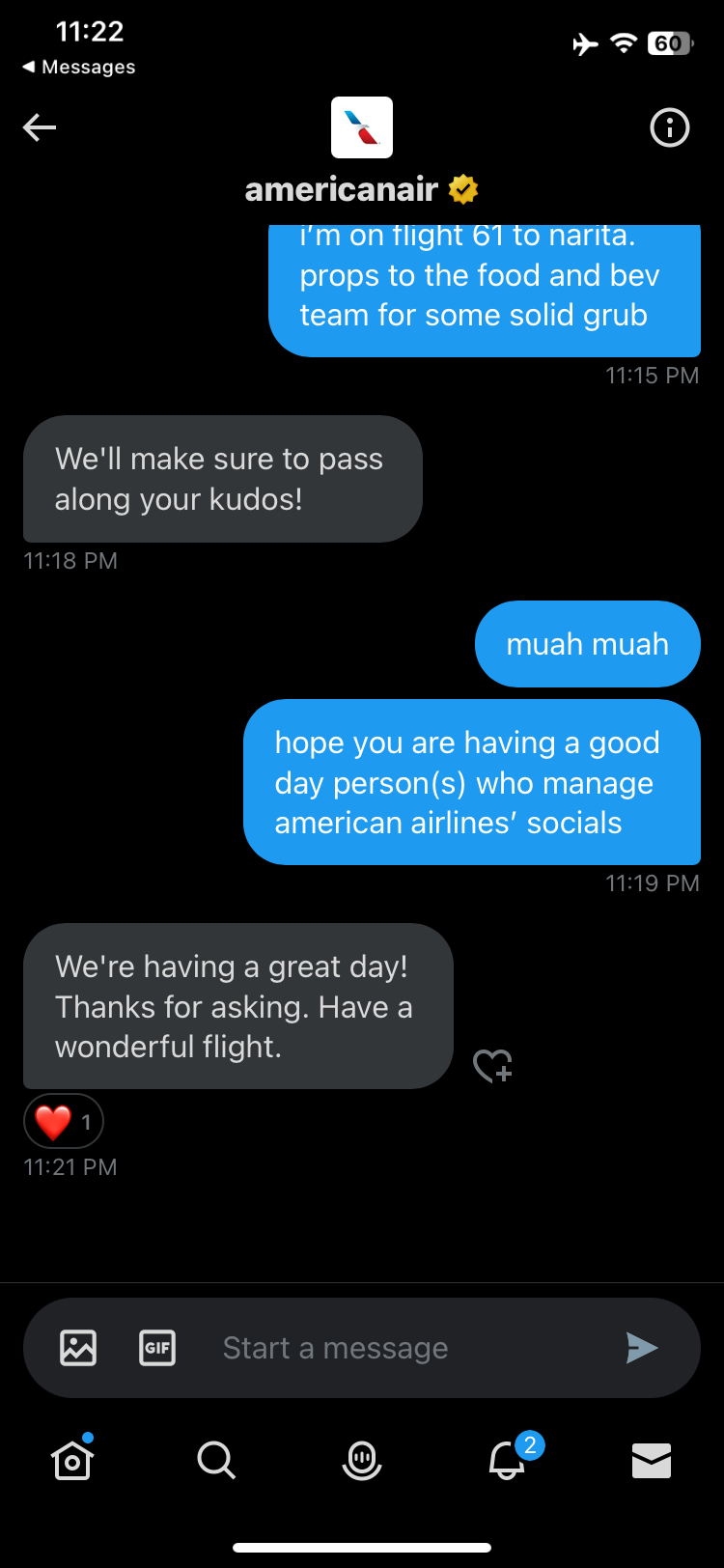Open the americanair profile picture

click(x=362, y=127)
